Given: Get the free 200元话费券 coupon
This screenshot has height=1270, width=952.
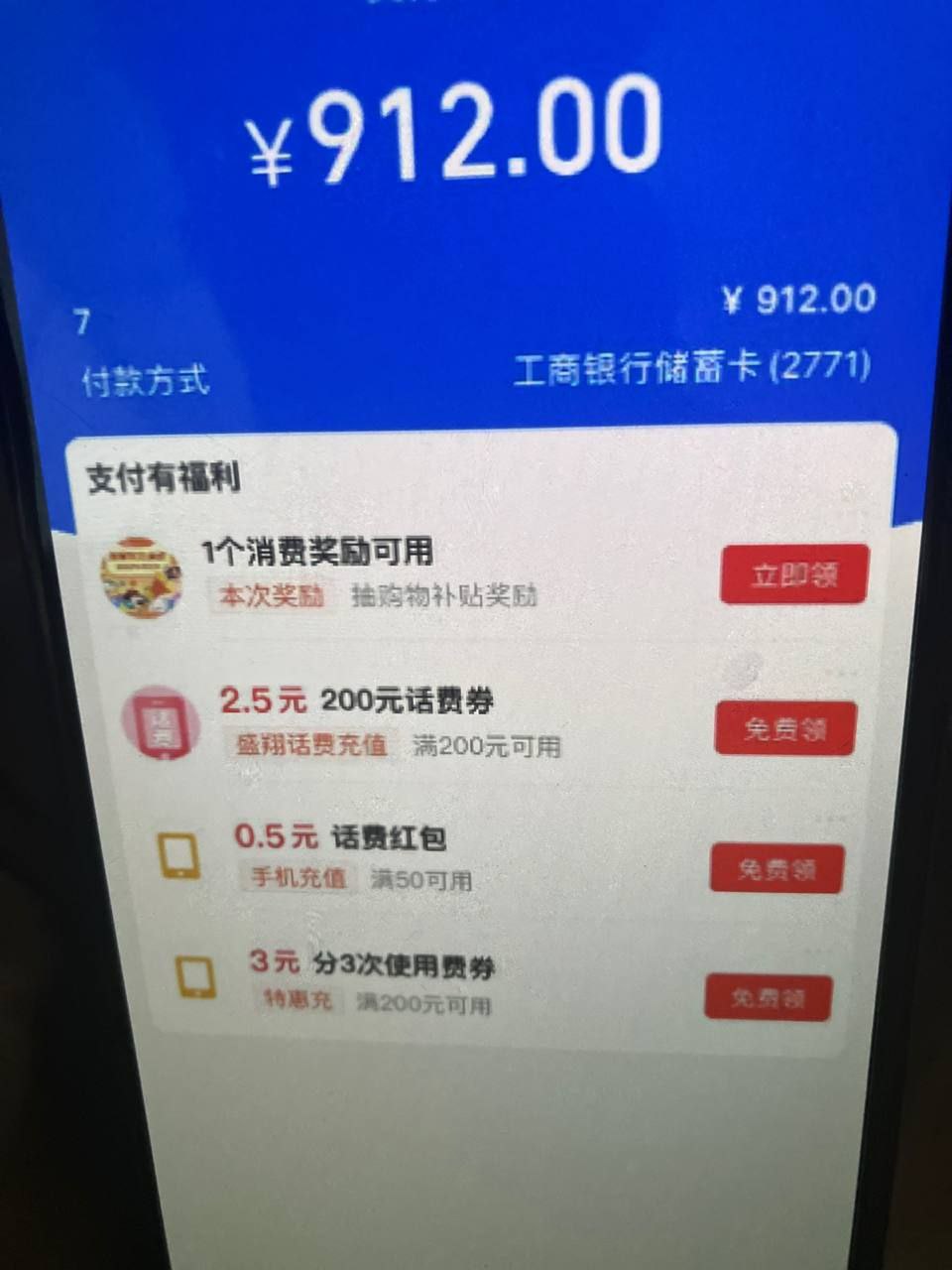Looking at the screenshot, I should click(x=785, y=728).
